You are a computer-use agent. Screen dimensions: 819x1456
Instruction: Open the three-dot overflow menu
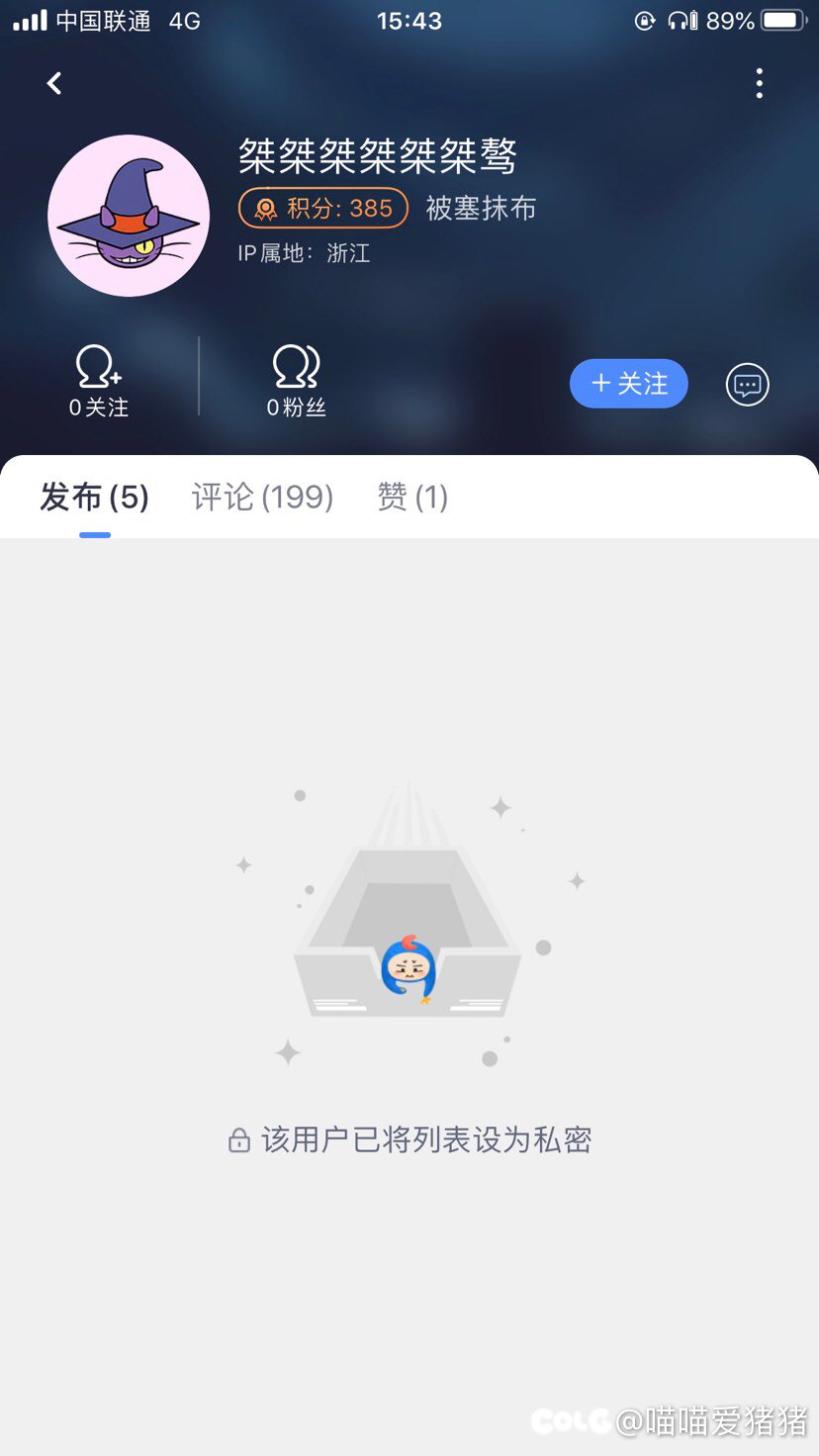(x=760, y=83)
